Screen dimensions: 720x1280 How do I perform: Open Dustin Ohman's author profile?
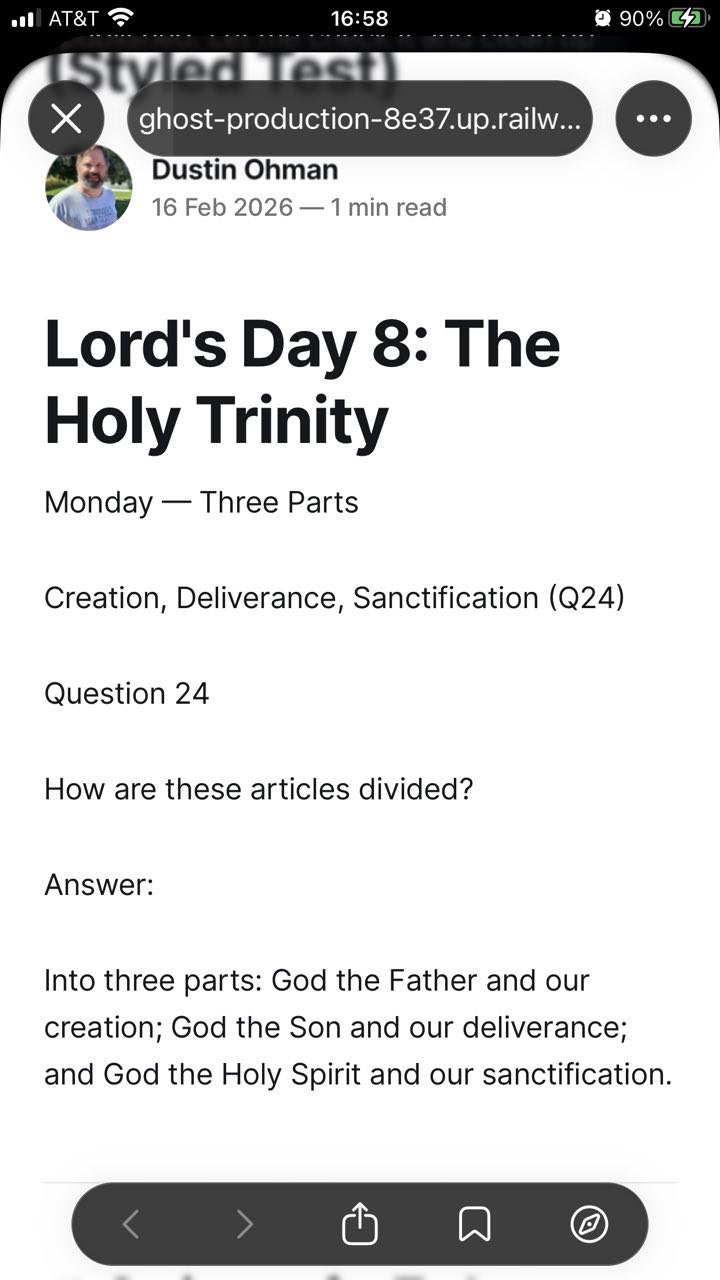tap(245, 170)
